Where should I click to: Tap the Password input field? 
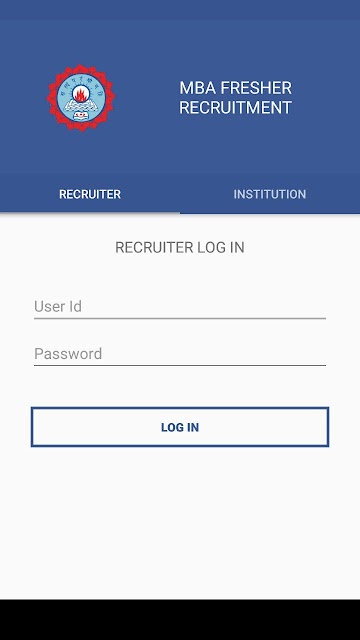[180, 353]
